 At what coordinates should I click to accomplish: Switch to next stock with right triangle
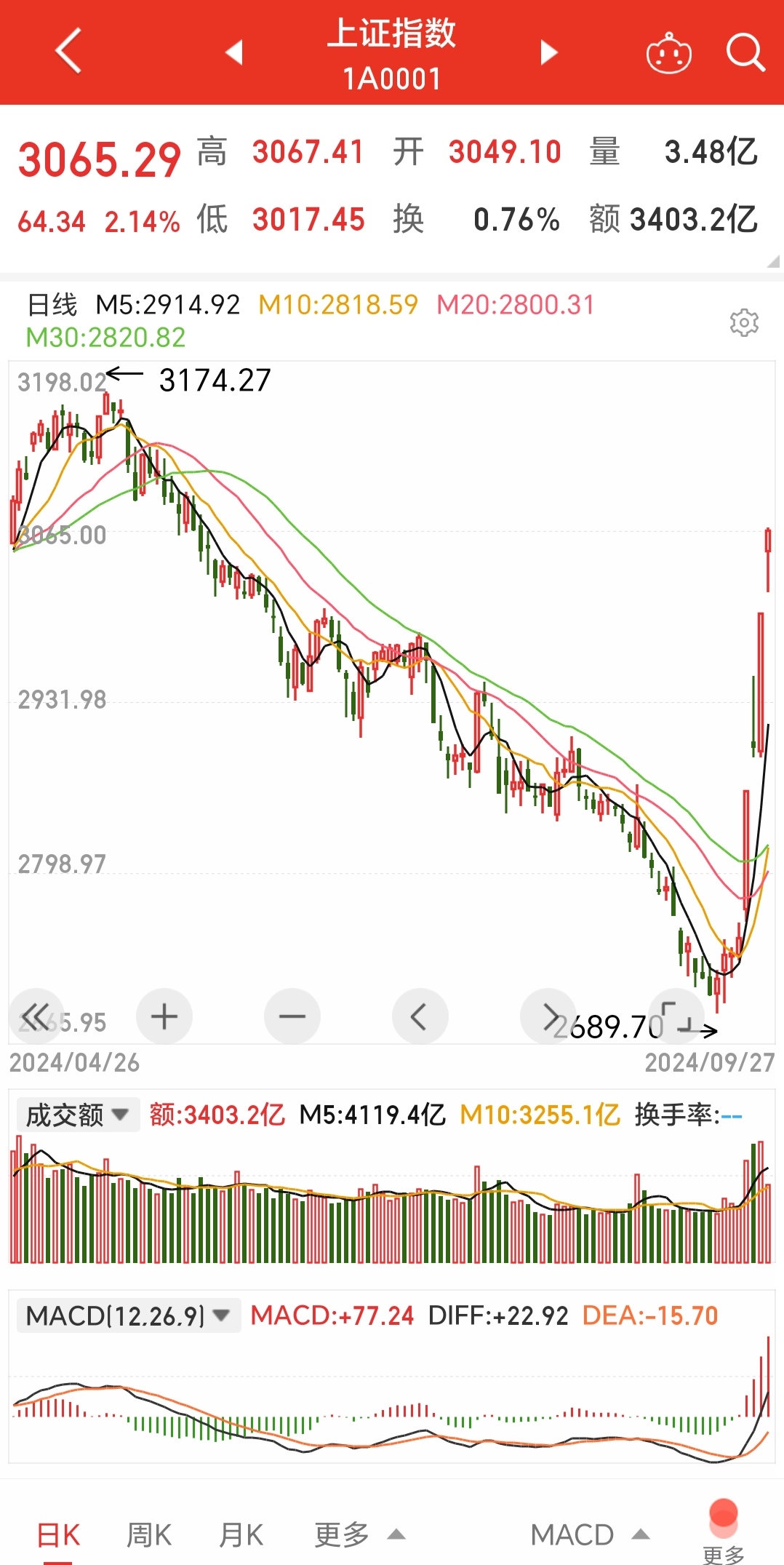[x=548, y=52]
